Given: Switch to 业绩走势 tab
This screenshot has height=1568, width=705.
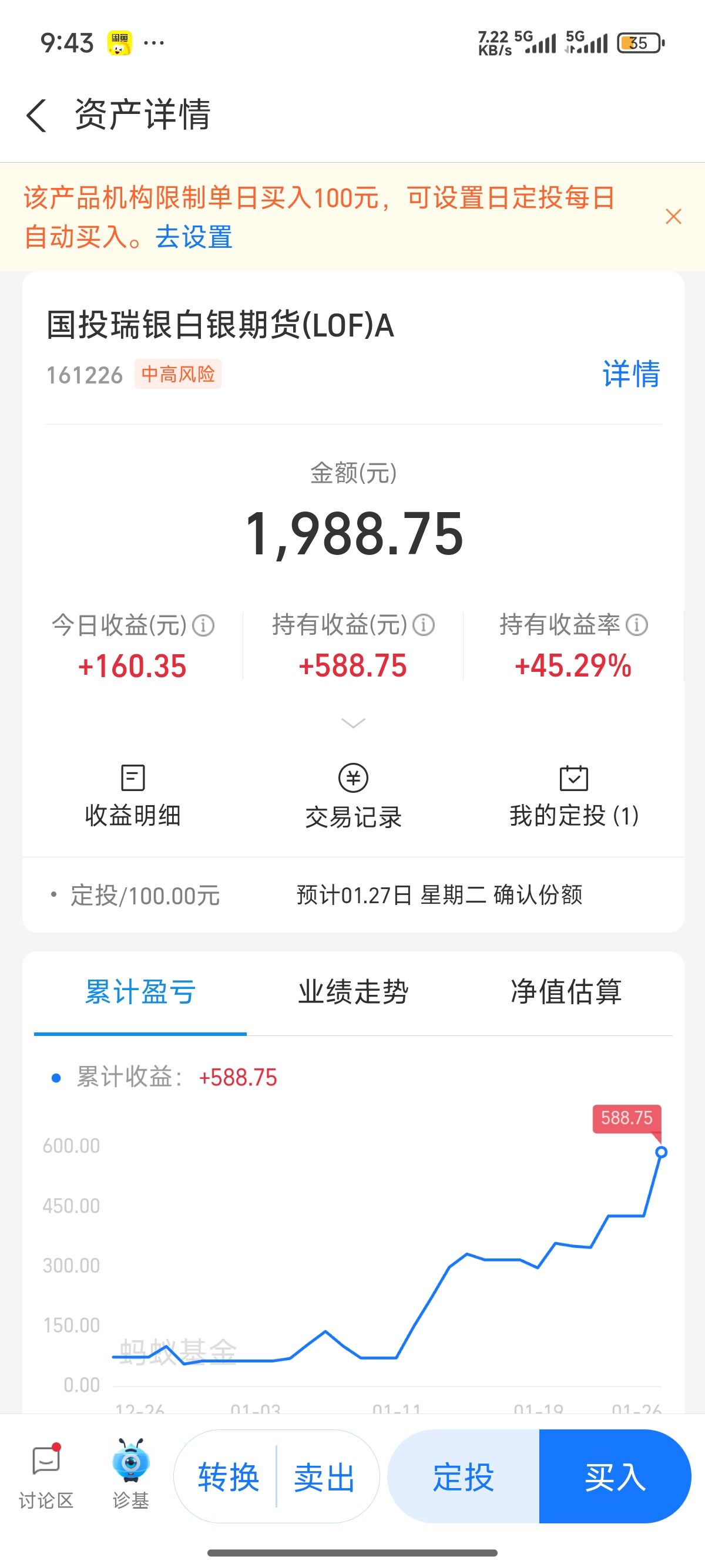Looking at the screenshot, I should coord(353,992).
